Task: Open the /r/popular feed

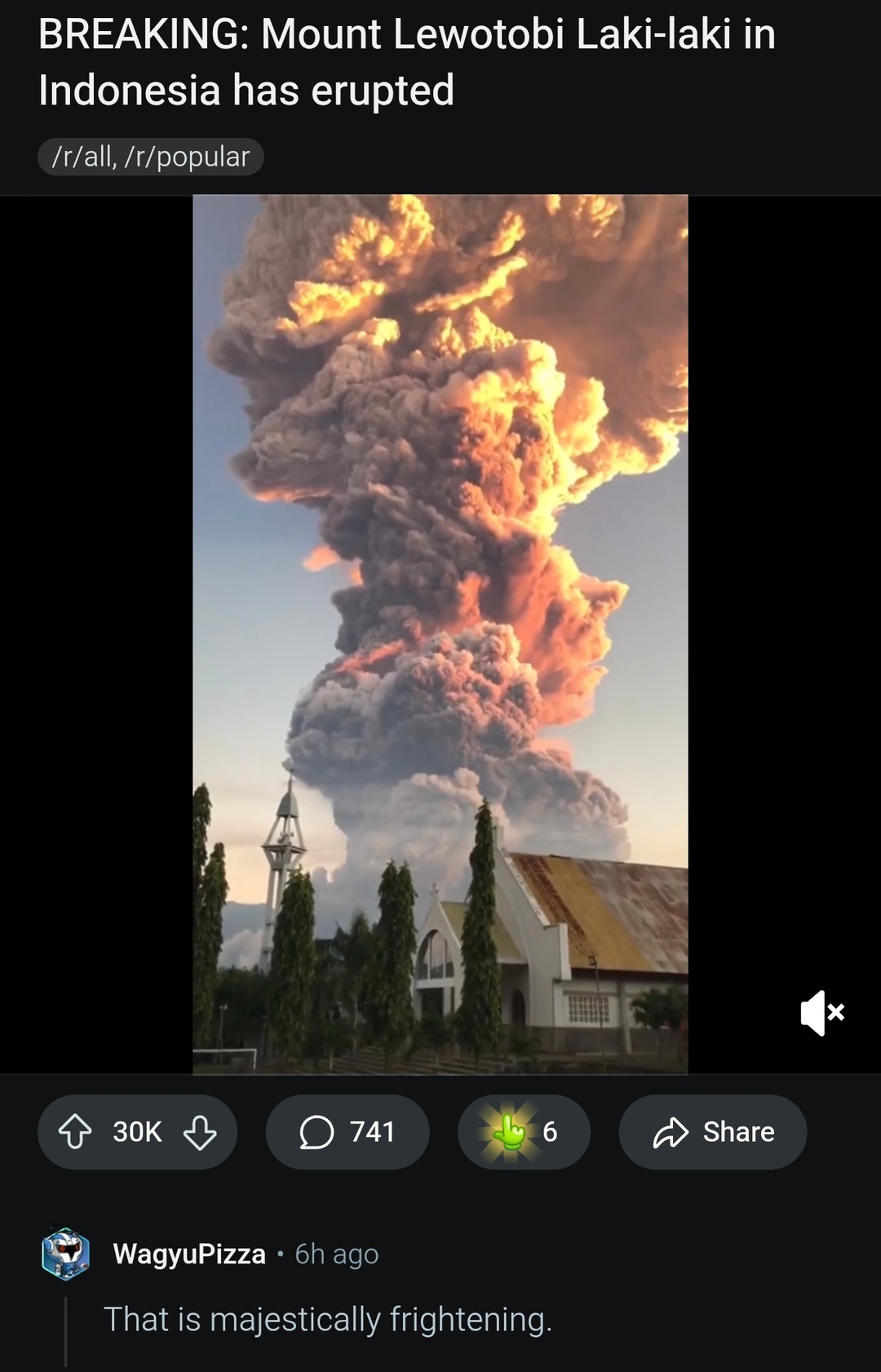Action: coord(194,155)
